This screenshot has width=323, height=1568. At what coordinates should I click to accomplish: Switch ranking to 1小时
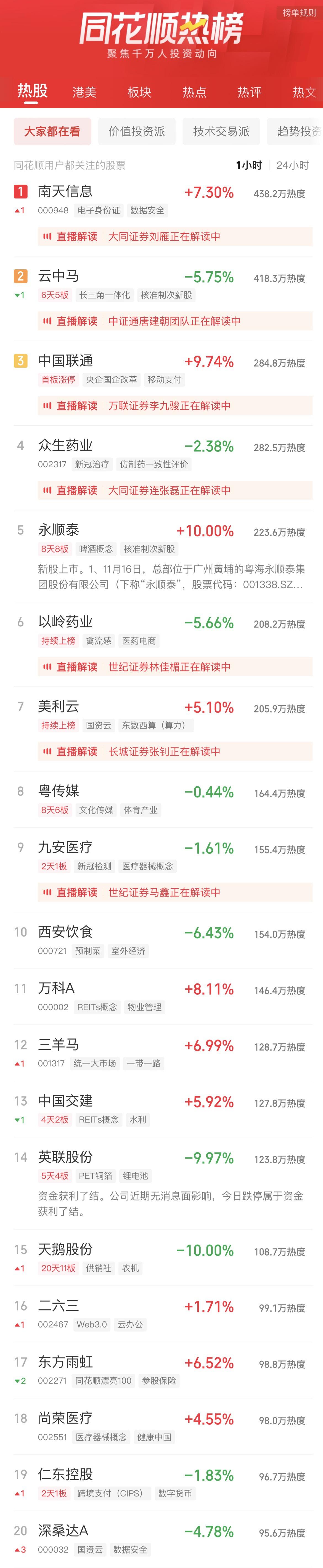(249, 165)
